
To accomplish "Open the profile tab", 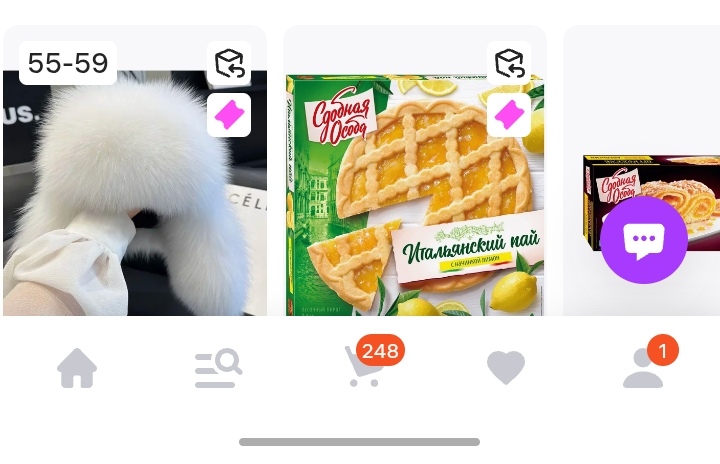I will [643, 369].
